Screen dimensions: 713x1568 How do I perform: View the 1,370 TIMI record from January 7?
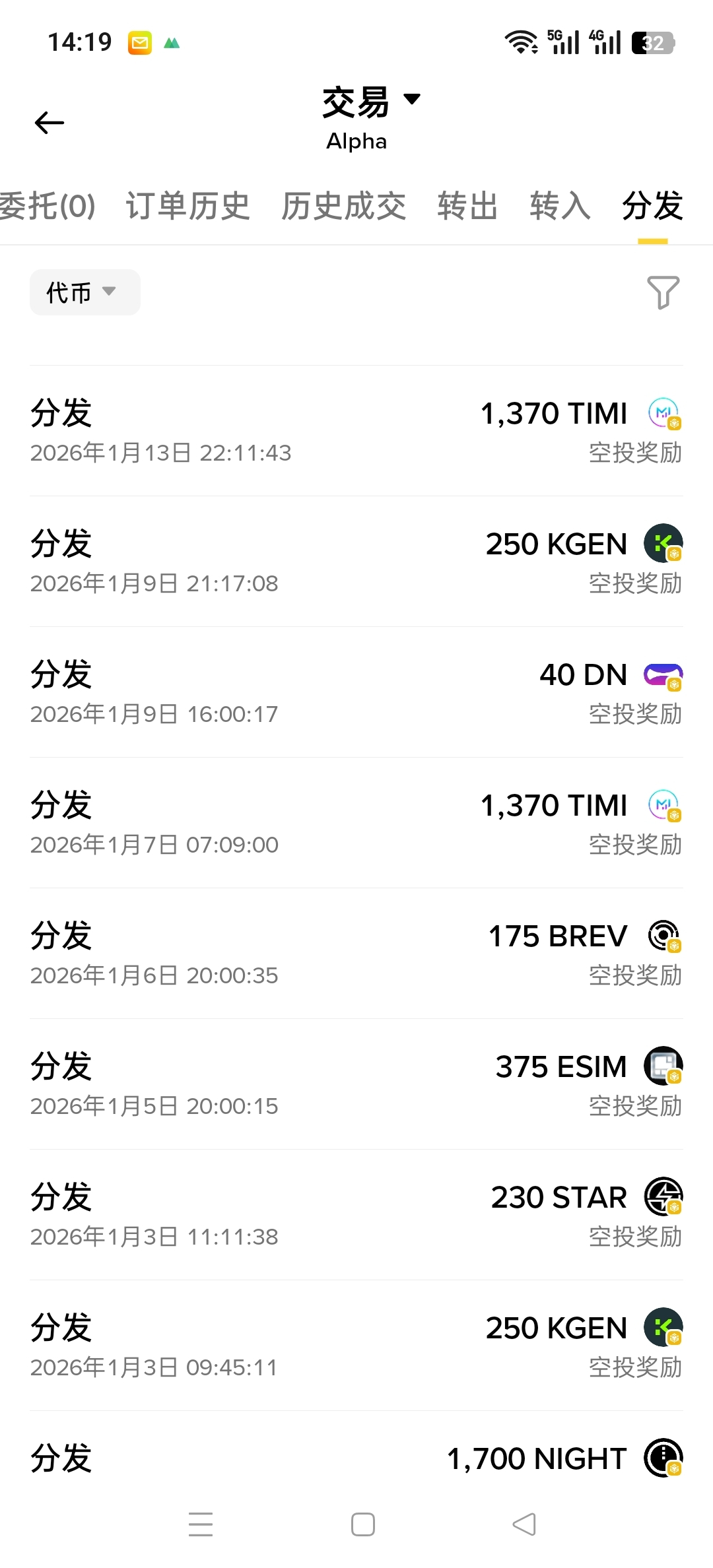coord(356,824)
